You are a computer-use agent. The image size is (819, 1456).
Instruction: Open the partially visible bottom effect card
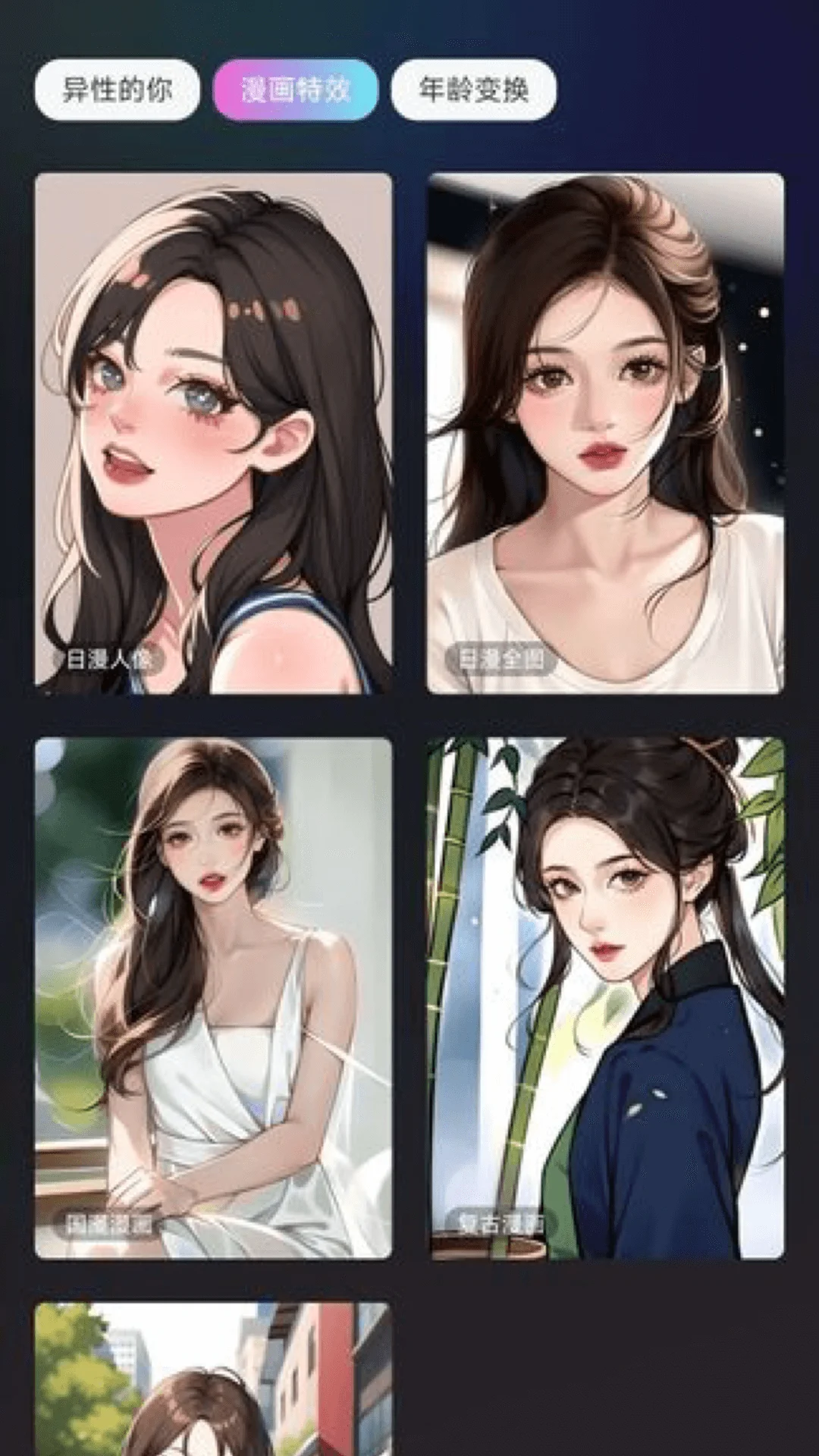pos(213,1380)
